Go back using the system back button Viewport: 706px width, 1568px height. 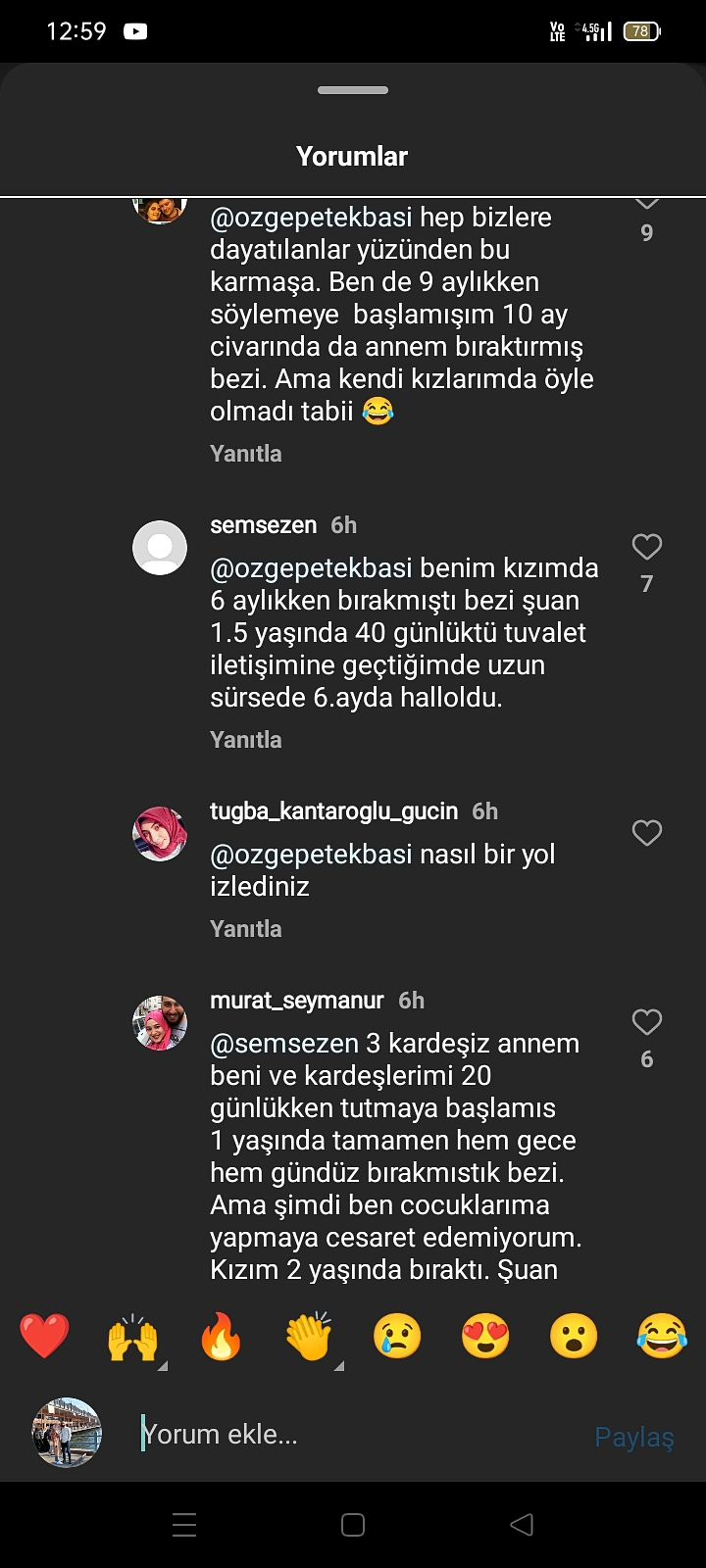[x=522, y=1525]
